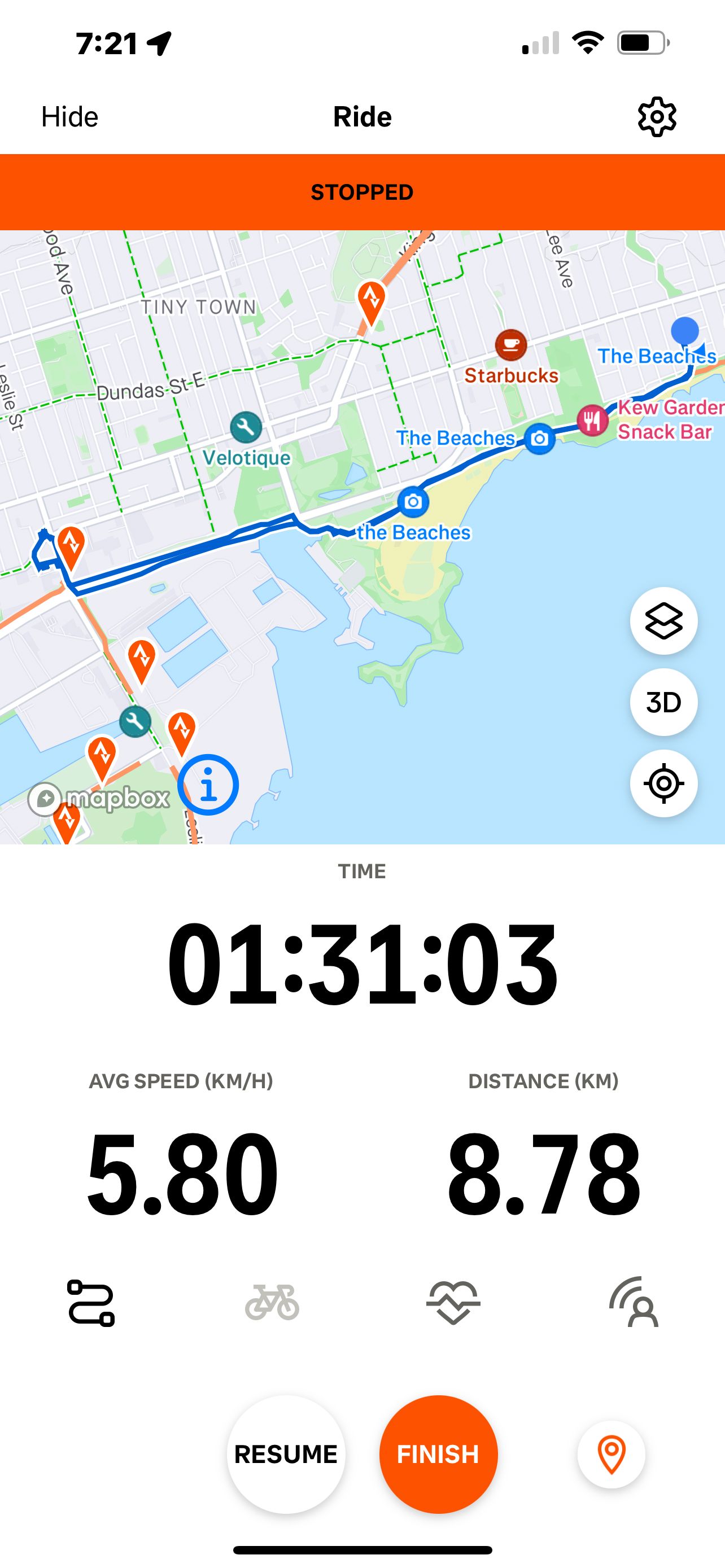Finish the ride activity
Viewport: 725px width, 1568px height.
point(438,1454)
